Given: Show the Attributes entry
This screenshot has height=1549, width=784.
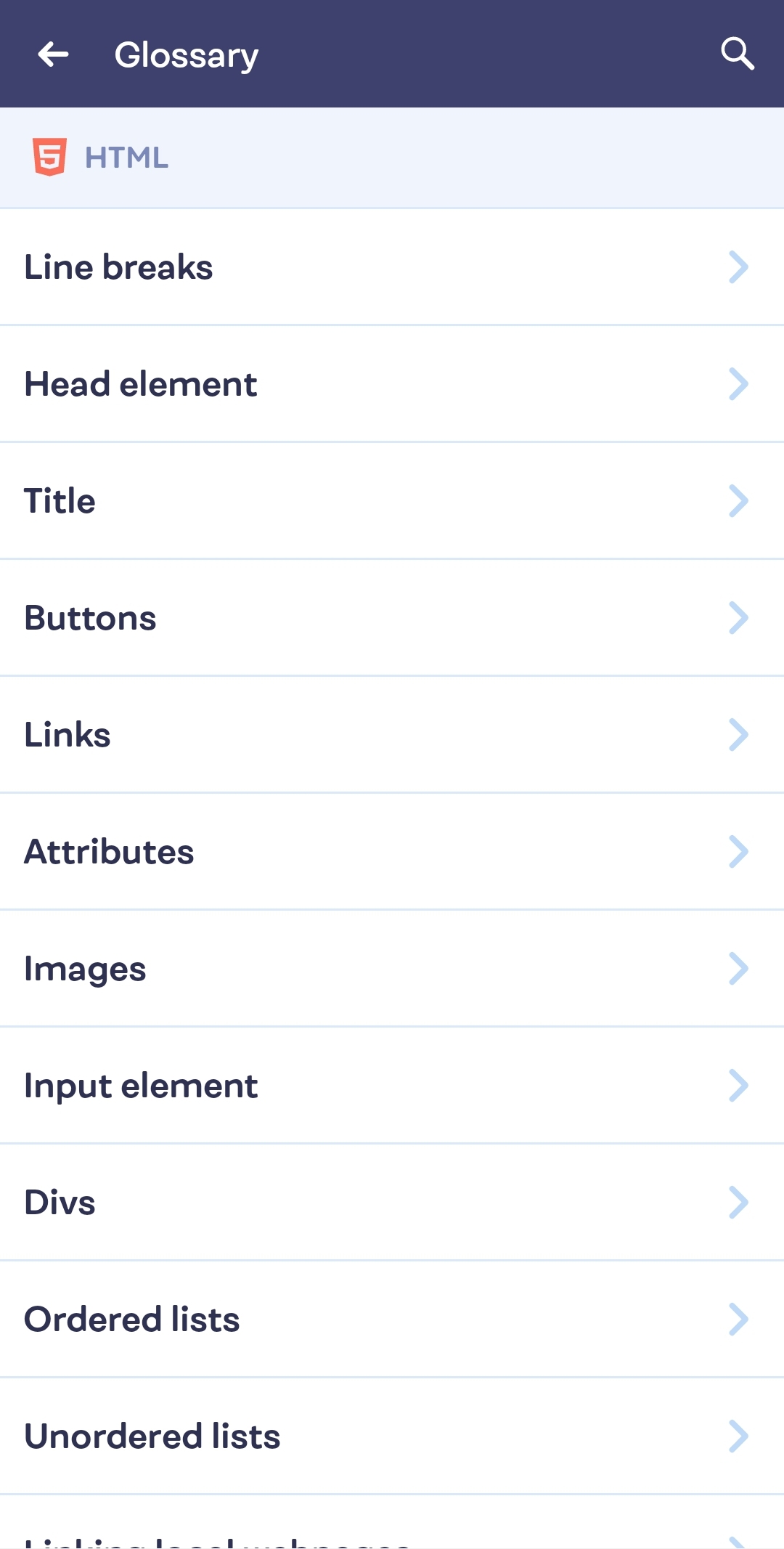Looking at the screenshot, I should click(x=392, y=852).
